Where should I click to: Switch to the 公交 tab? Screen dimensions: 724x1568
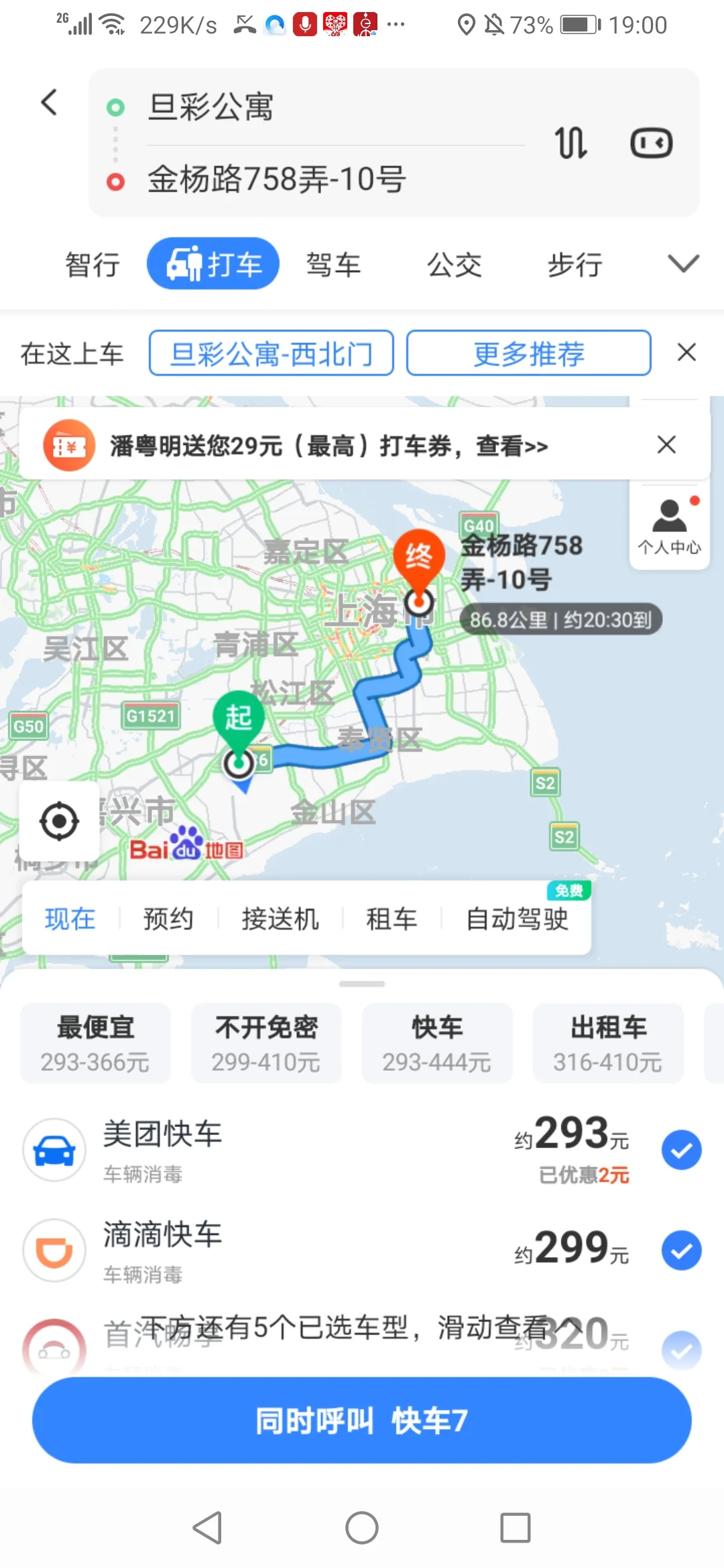[x=454, y=264]
